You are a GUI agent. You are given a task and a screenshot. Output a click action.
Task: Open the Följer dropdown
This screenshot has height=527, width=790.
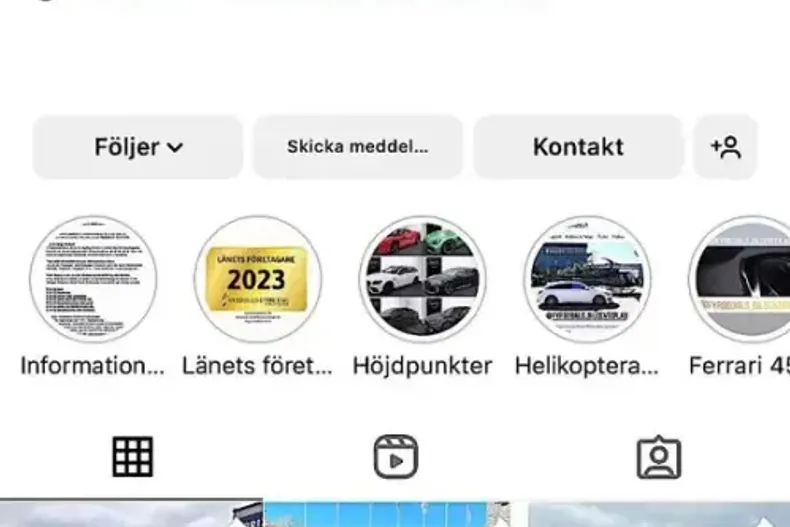tap(138, 147)
